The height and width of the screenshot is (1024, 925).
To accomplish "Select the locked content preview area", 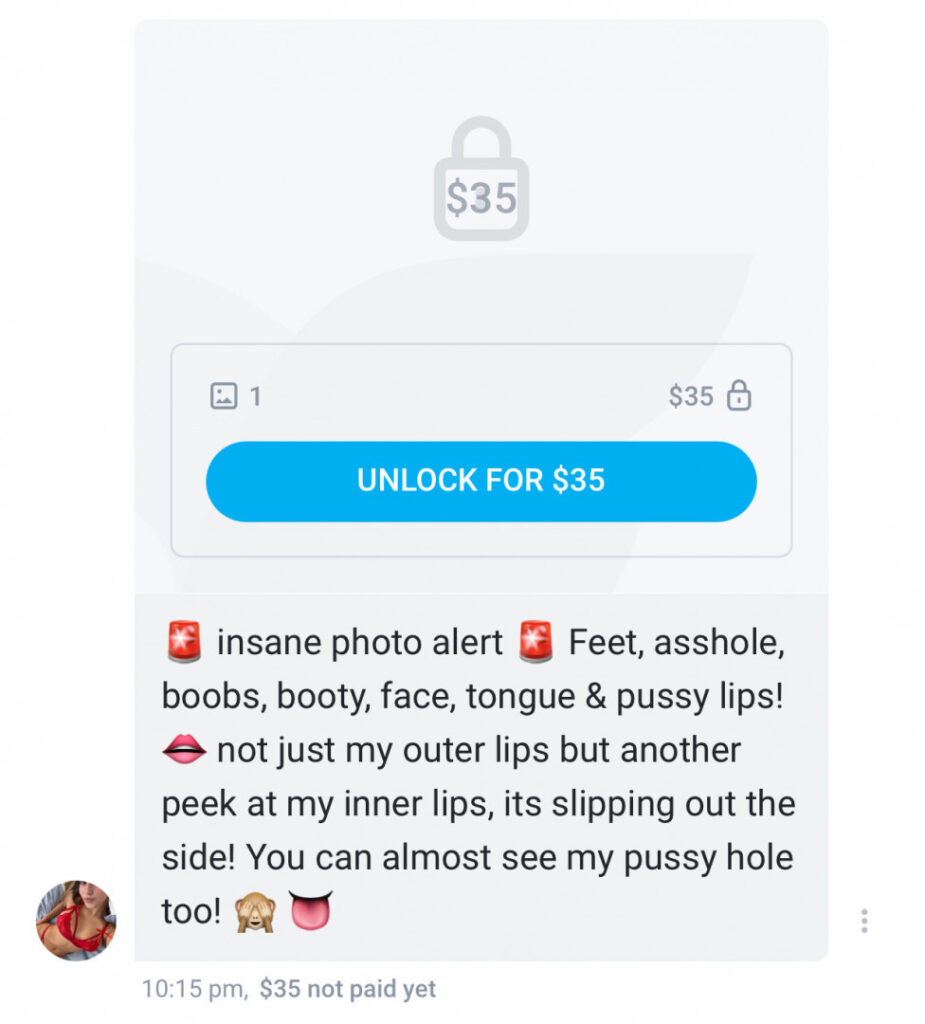I will (480, 290).
